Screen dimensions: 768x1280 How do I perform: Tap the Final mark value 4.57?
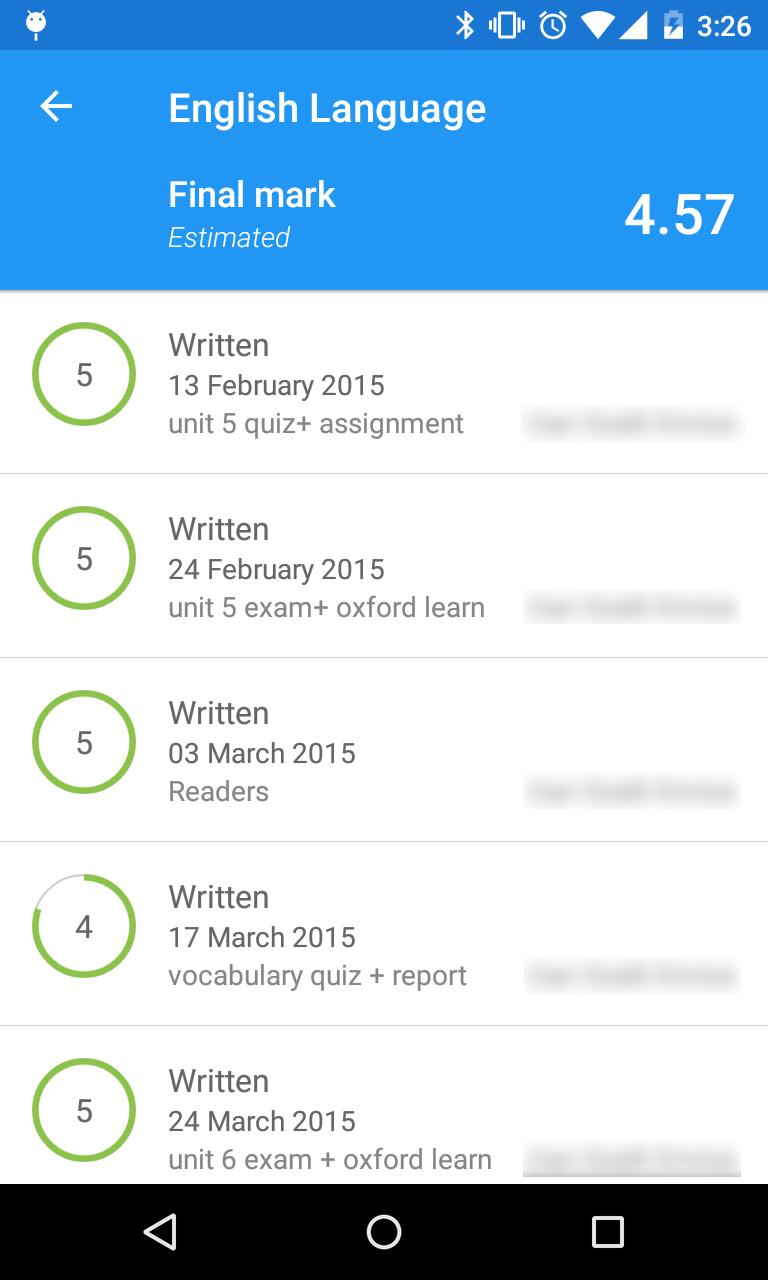tap(679, 212)
